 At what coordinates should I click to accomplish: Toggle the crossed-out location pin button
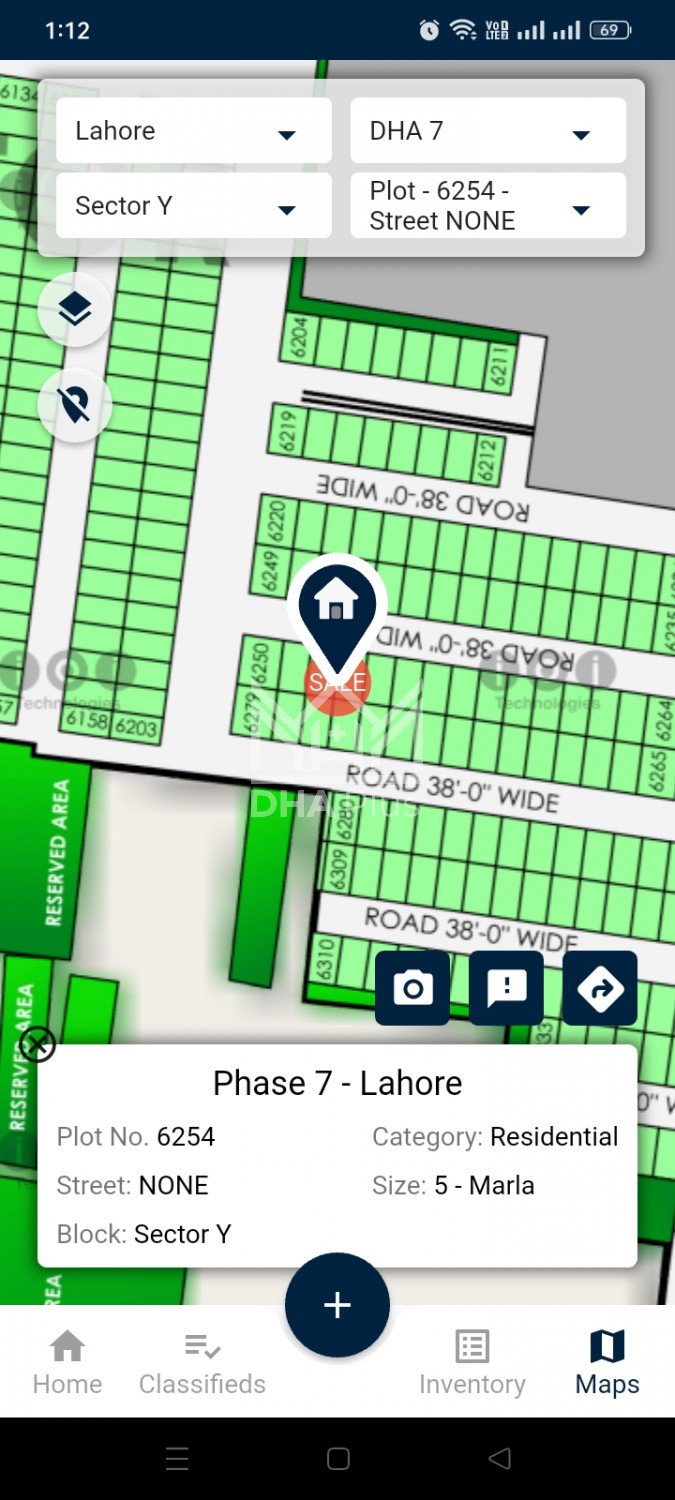(x=75, y=405)
